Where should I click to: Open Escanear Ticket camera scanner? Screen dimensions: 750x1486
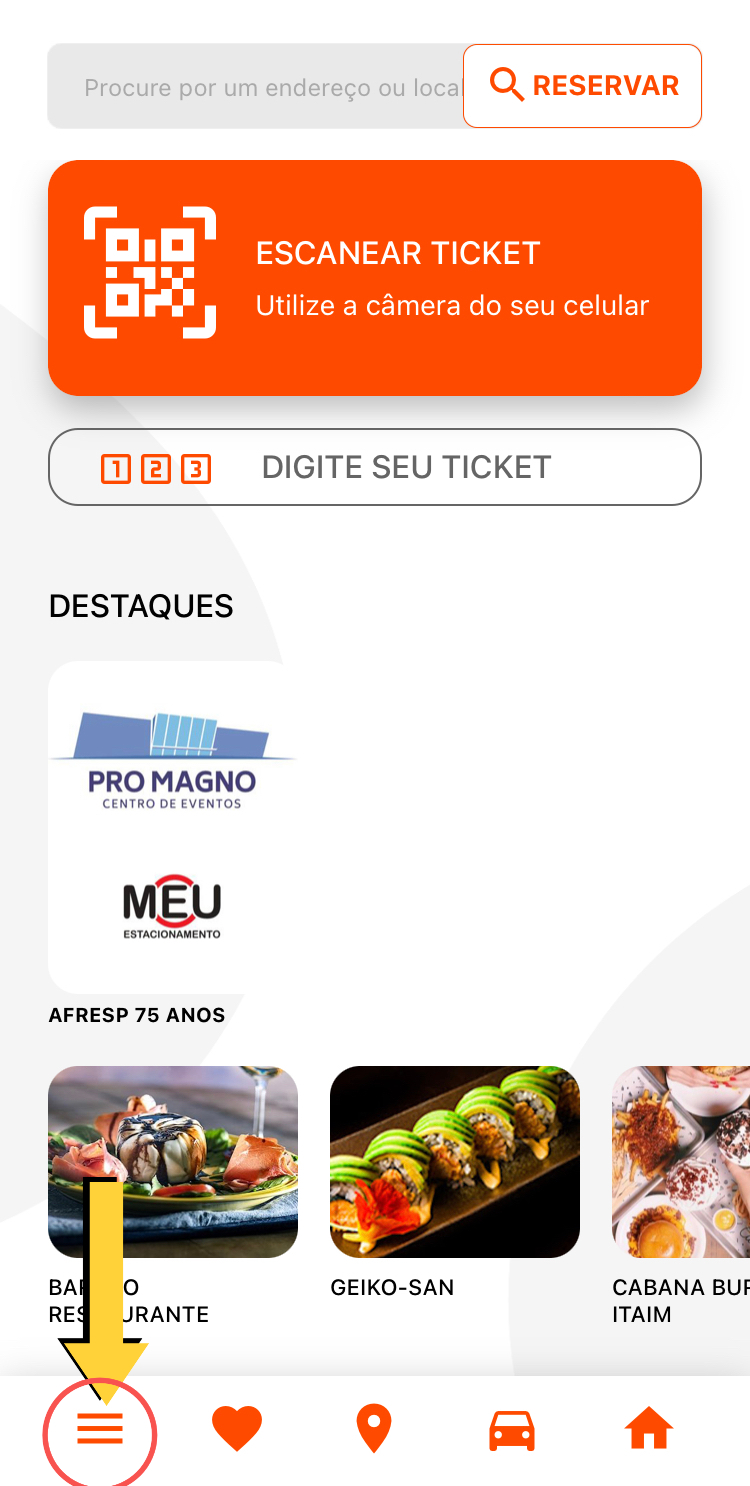375,278
